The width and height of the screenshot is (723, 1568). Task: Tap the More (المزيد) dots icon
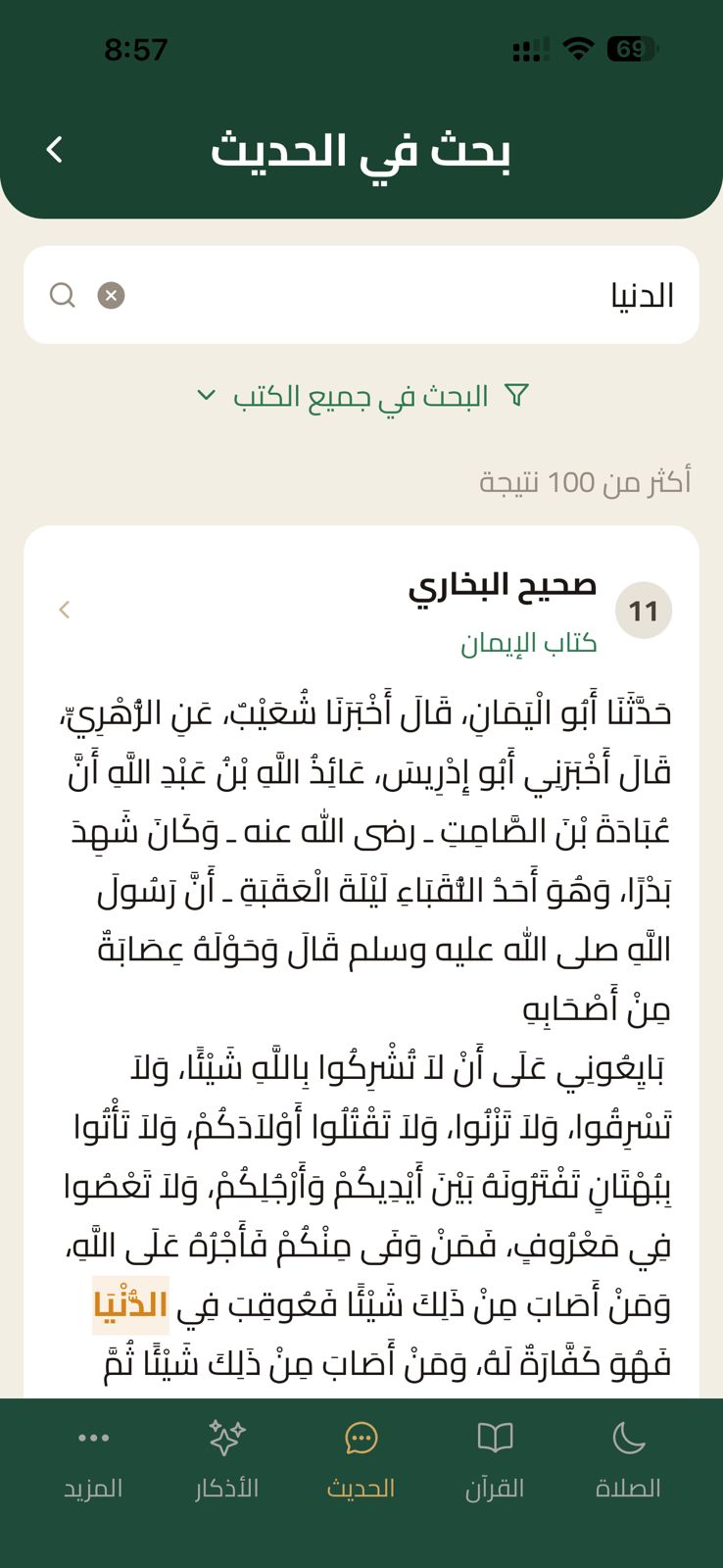point(93,1436)
